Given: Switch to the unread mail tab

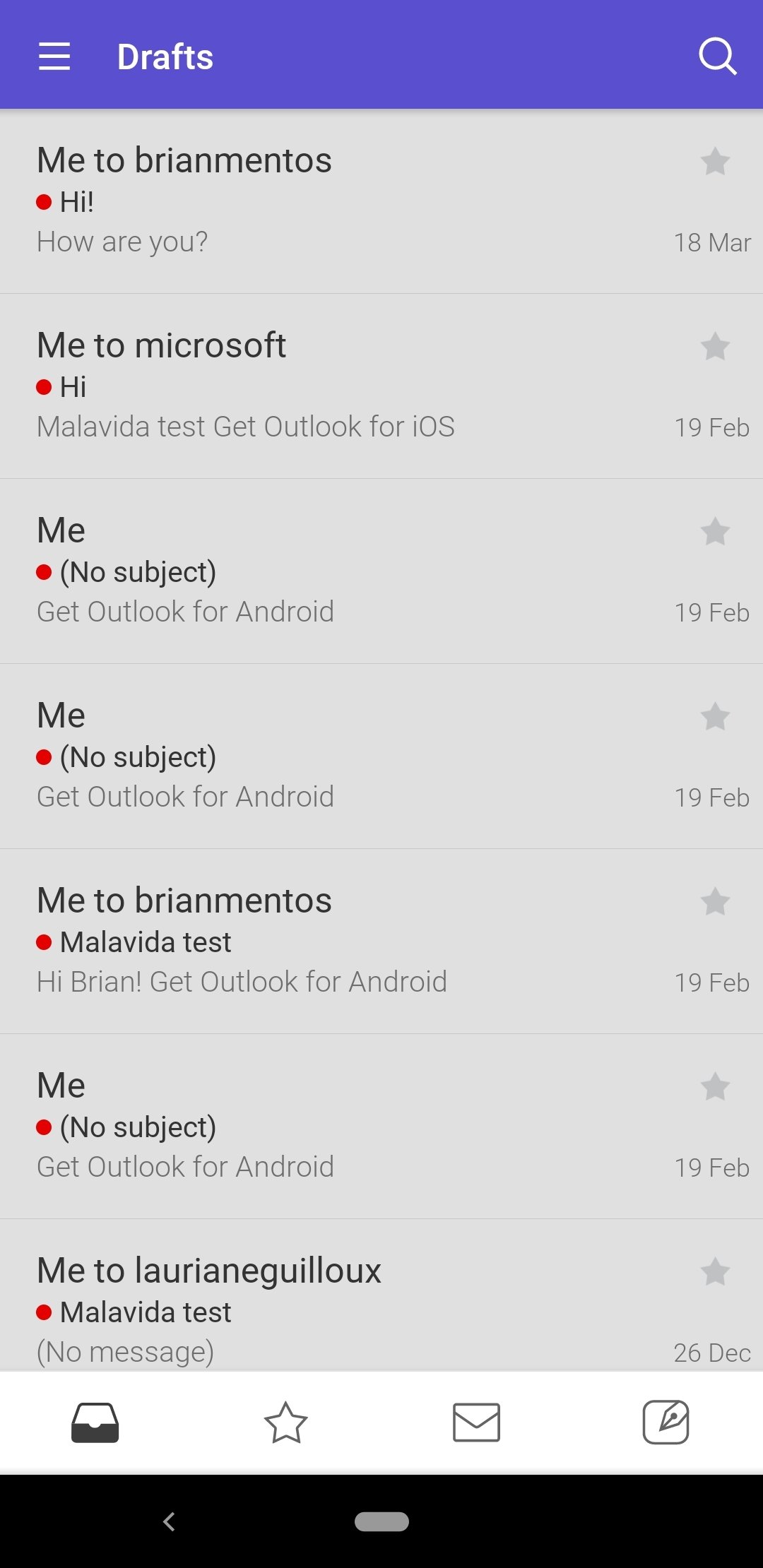Looking at the screenshot, I should [476, 1422].
